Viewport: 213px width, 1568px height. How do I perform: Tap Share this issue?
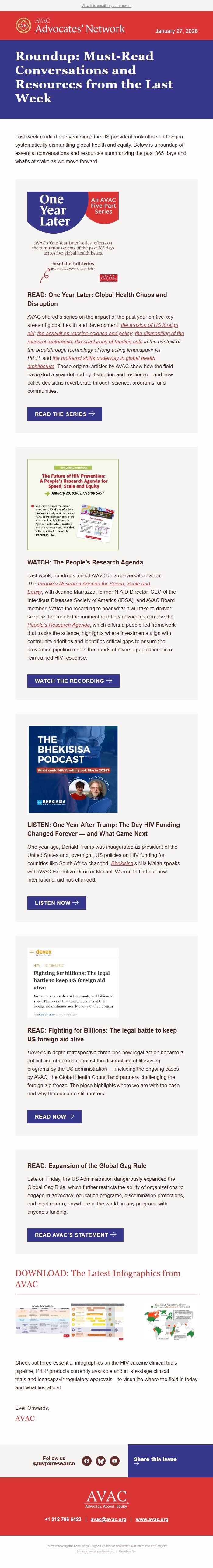point(155,1459)
